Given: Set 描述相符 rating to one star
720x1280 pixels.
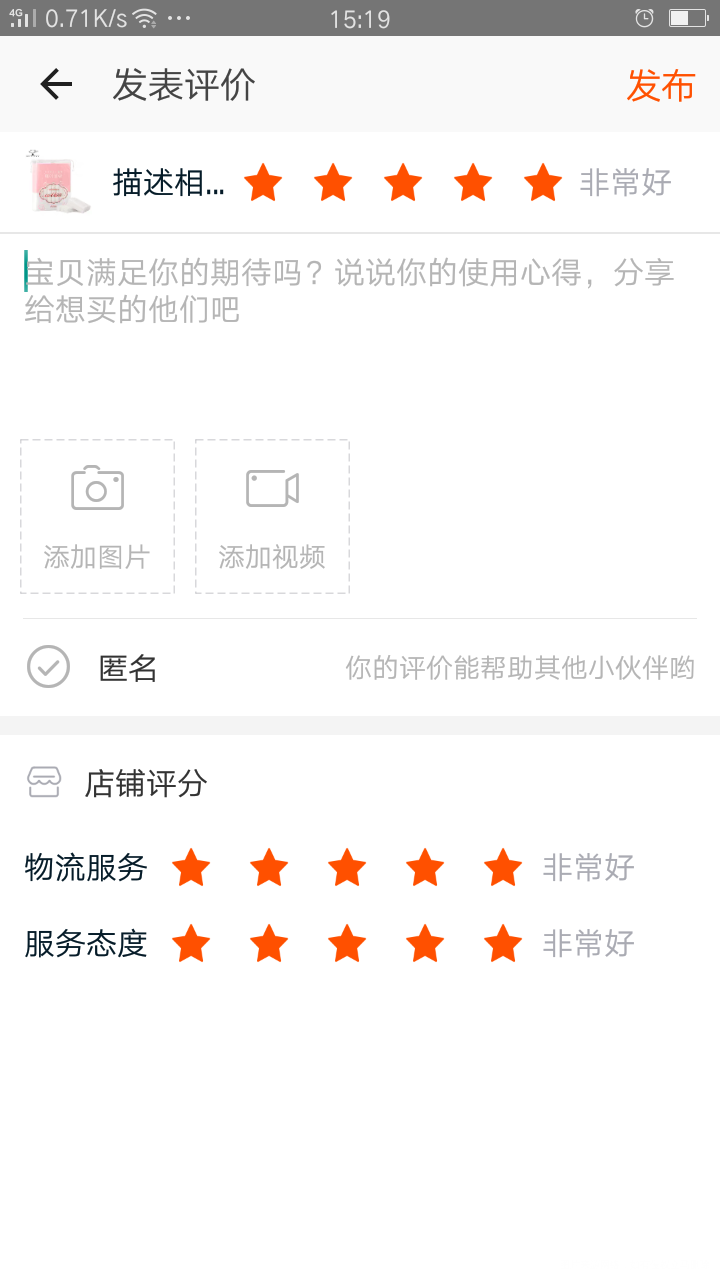Looking at the screenshot, I should (262, 182).
